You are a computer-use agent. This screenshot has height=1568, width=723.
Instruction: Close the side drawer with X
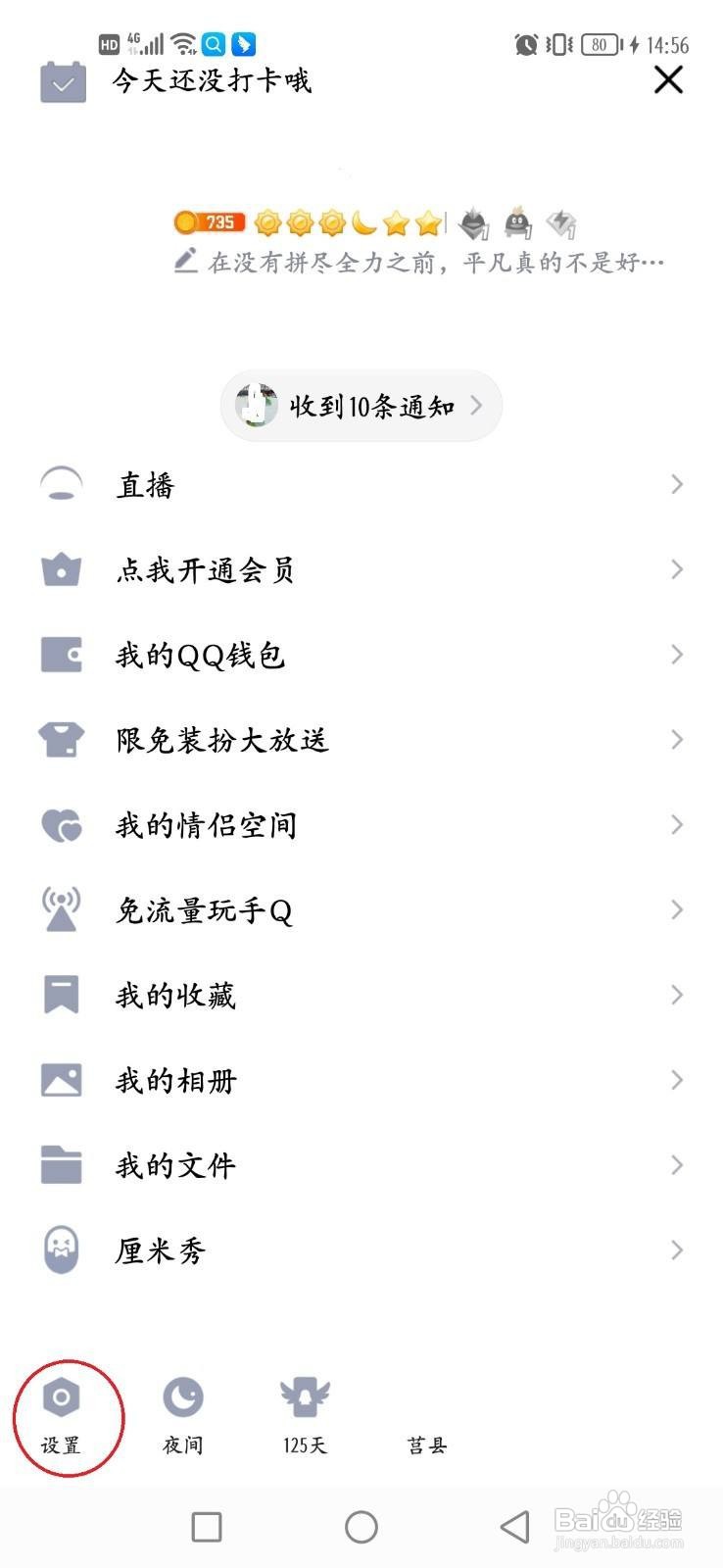tap(668, 79)
